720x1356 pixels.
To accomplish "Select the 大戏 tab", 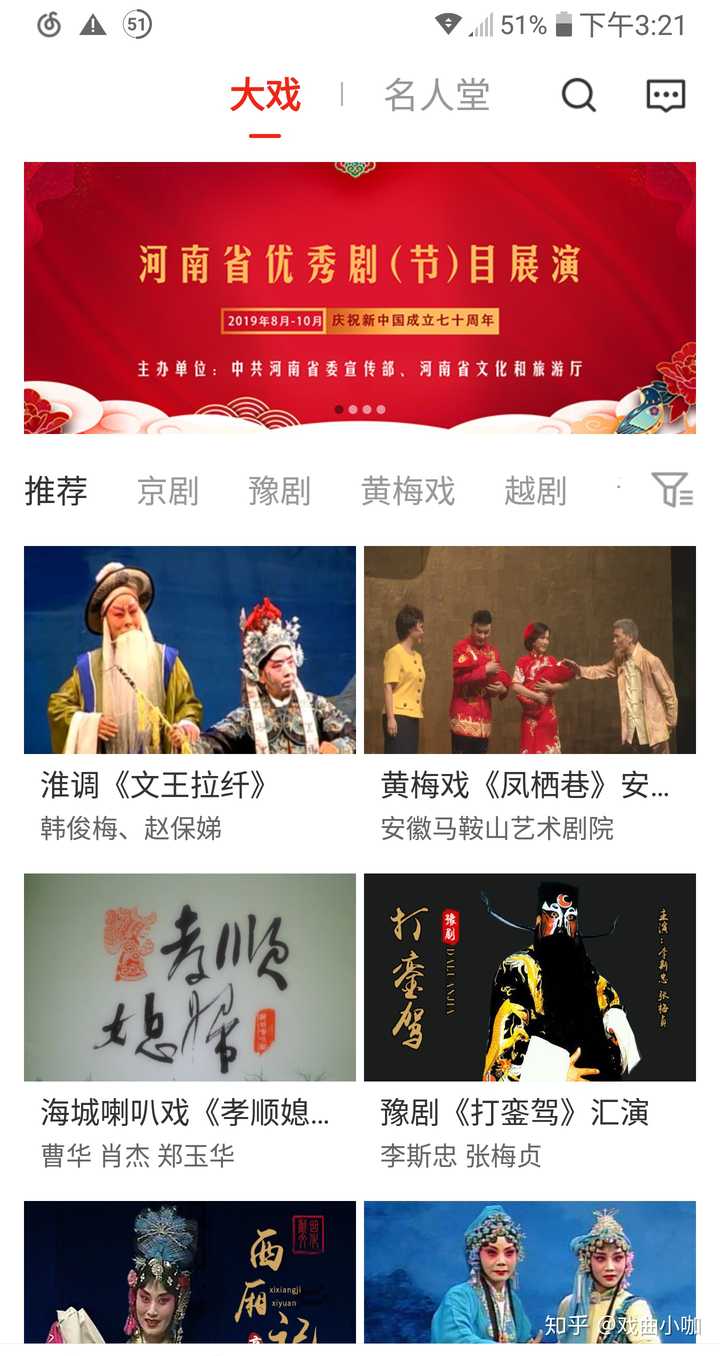I will (265, 95).
